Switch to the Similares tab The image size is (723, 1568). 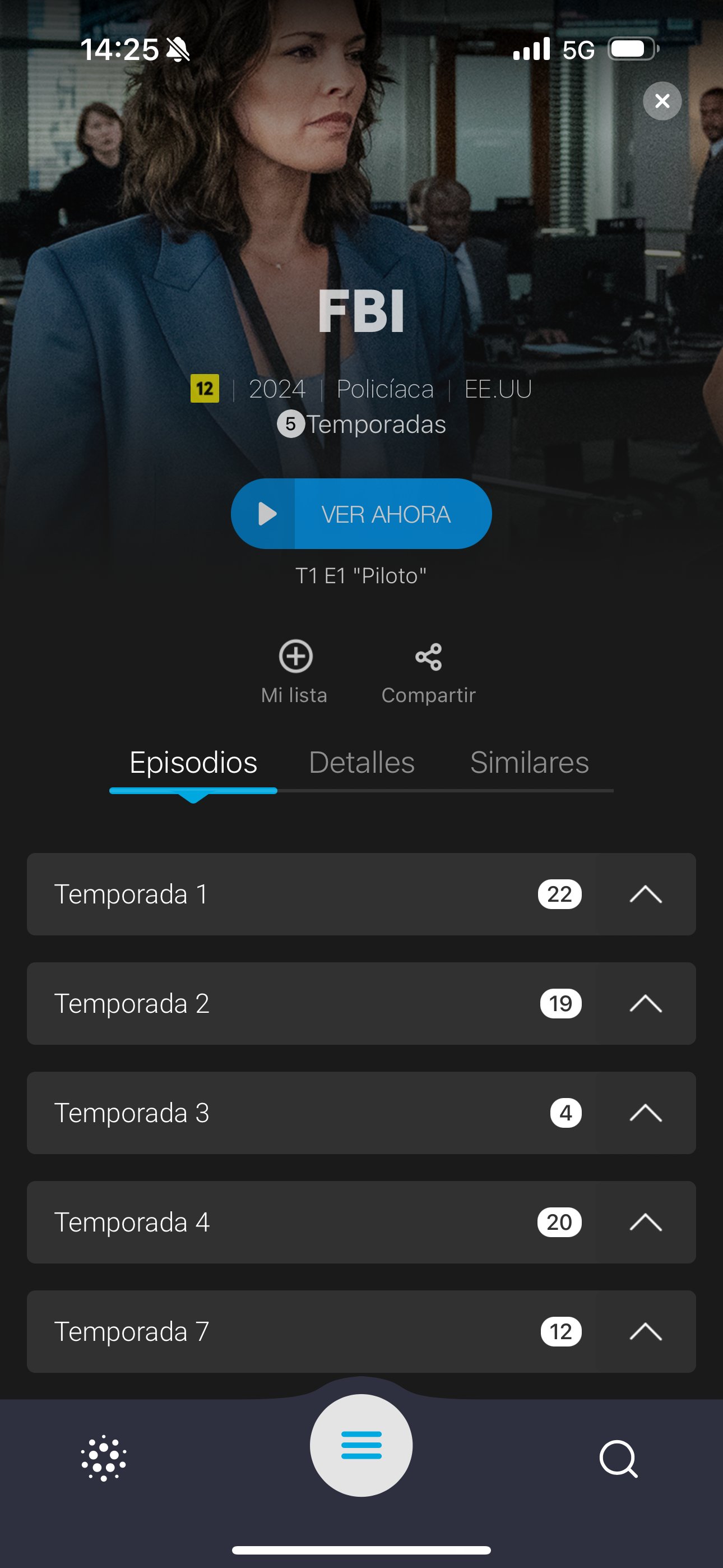pyautogui.click(x=530, y=763)
